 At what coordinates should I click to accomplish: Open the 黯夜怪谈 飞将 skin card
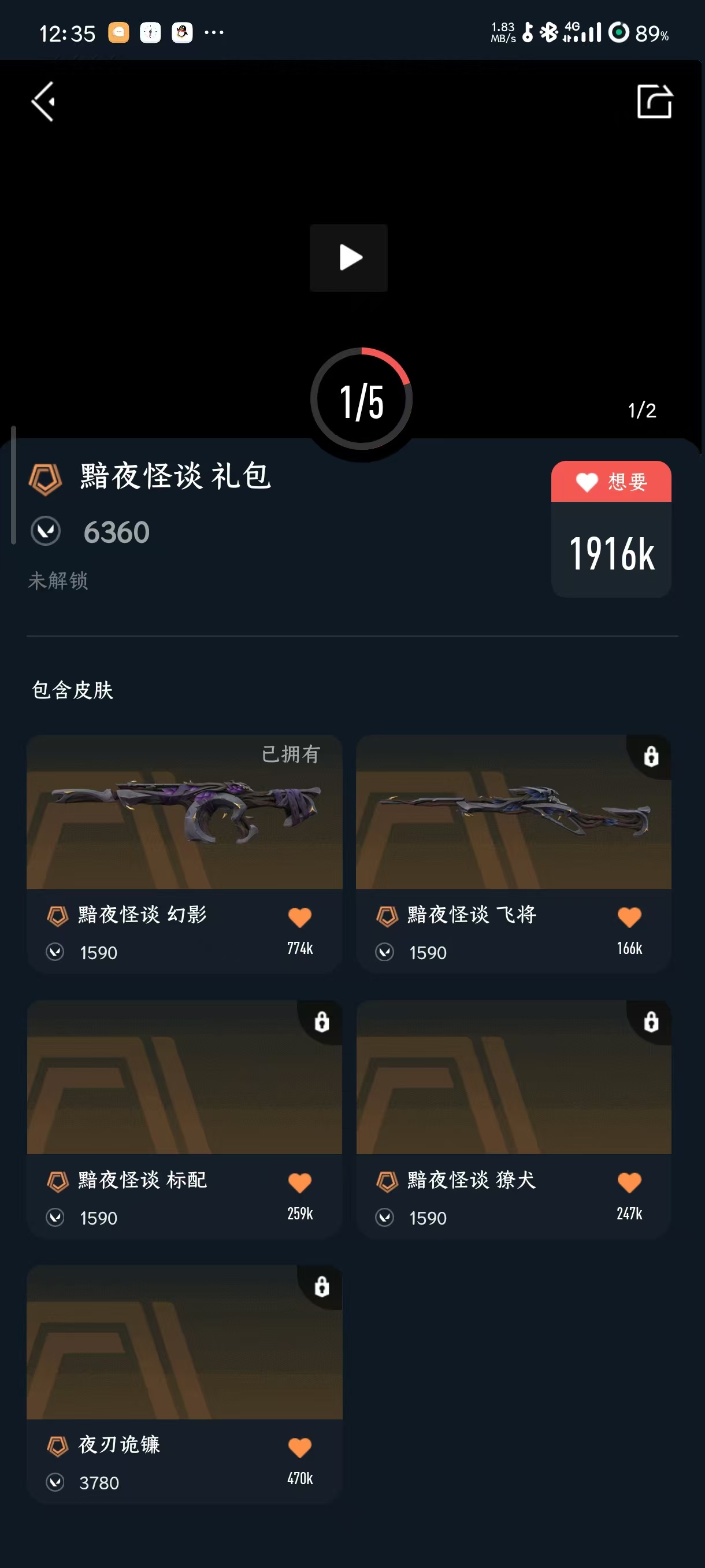click(x=513, y=812)
